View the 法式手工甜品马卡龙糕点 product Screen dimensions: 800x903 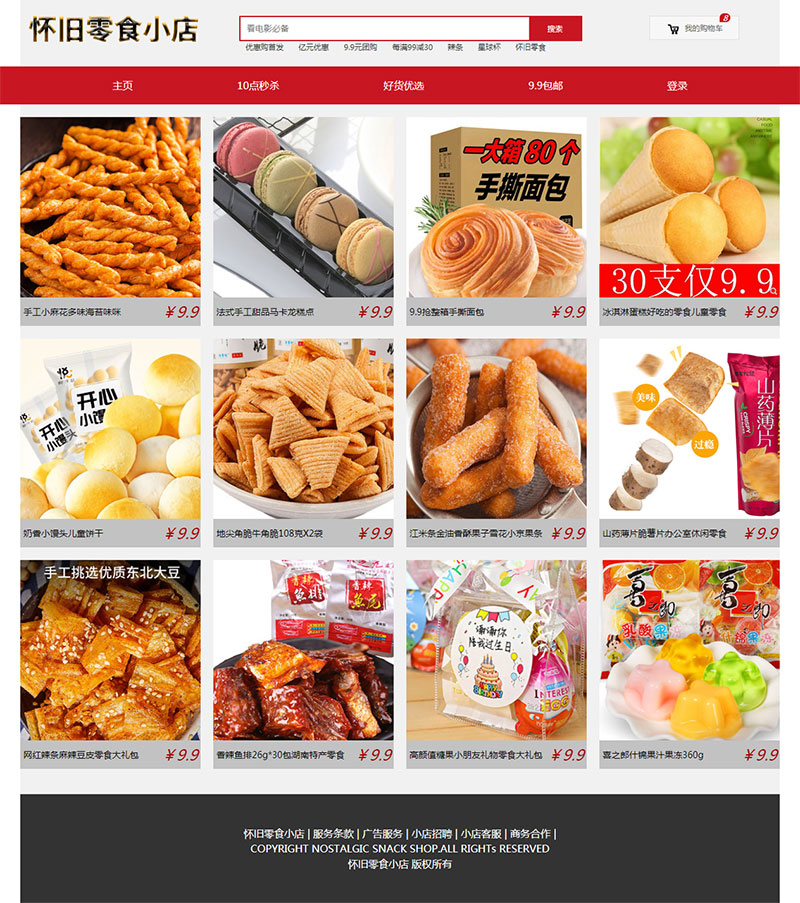pyautogui.click(x=303, y=208)
